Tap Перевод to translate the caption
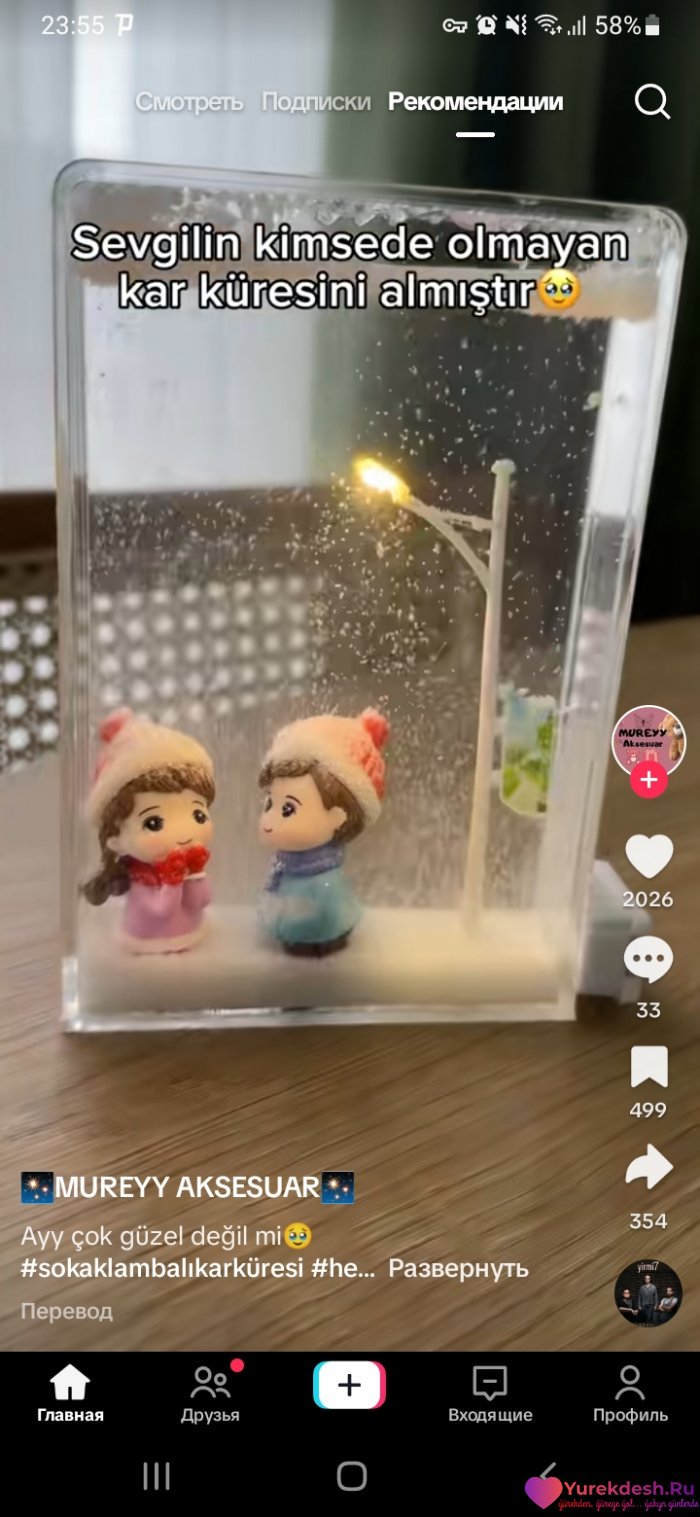Viewport: 700px width, 1517px height. click(67, 1311)
